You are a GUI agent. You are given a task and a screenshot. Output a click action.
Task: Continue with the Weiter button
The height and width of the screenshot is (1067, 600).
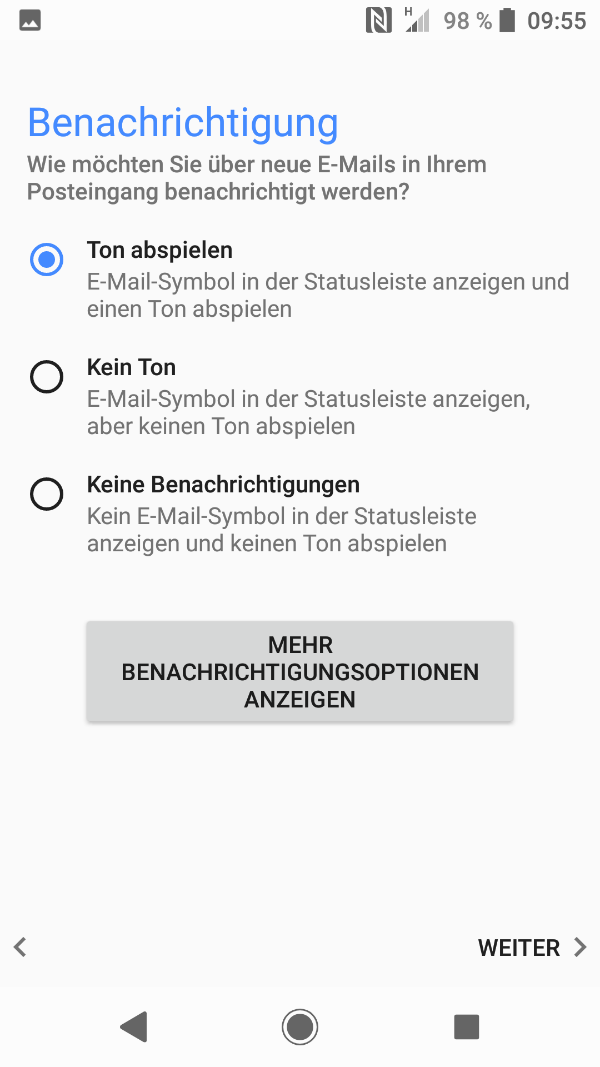(x=531, y=948)
